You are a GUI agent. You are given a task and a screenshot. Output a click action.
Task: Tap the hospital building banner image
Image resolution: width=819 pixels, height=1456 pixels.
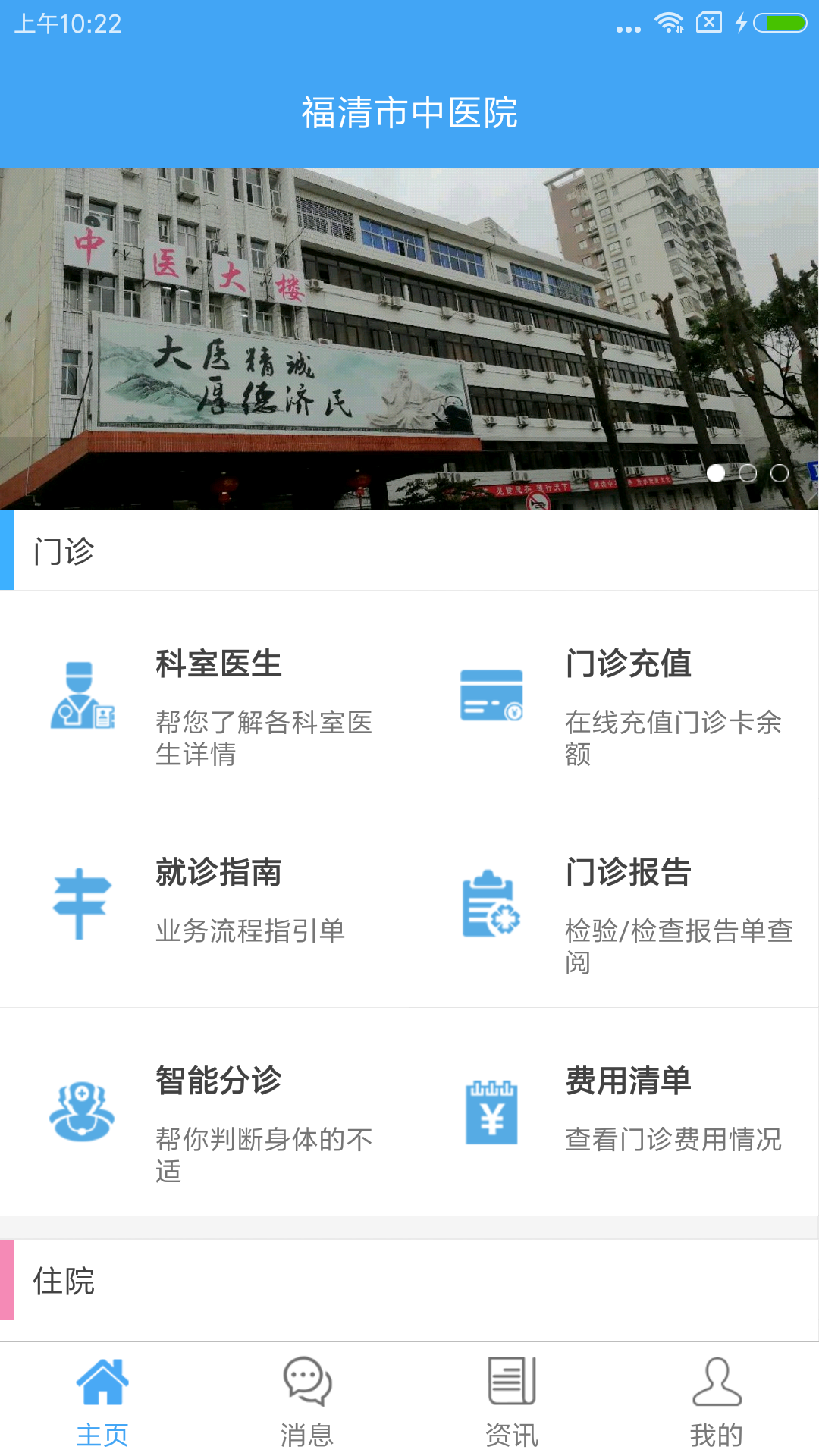pyautogui.click(x=409, y=338)
